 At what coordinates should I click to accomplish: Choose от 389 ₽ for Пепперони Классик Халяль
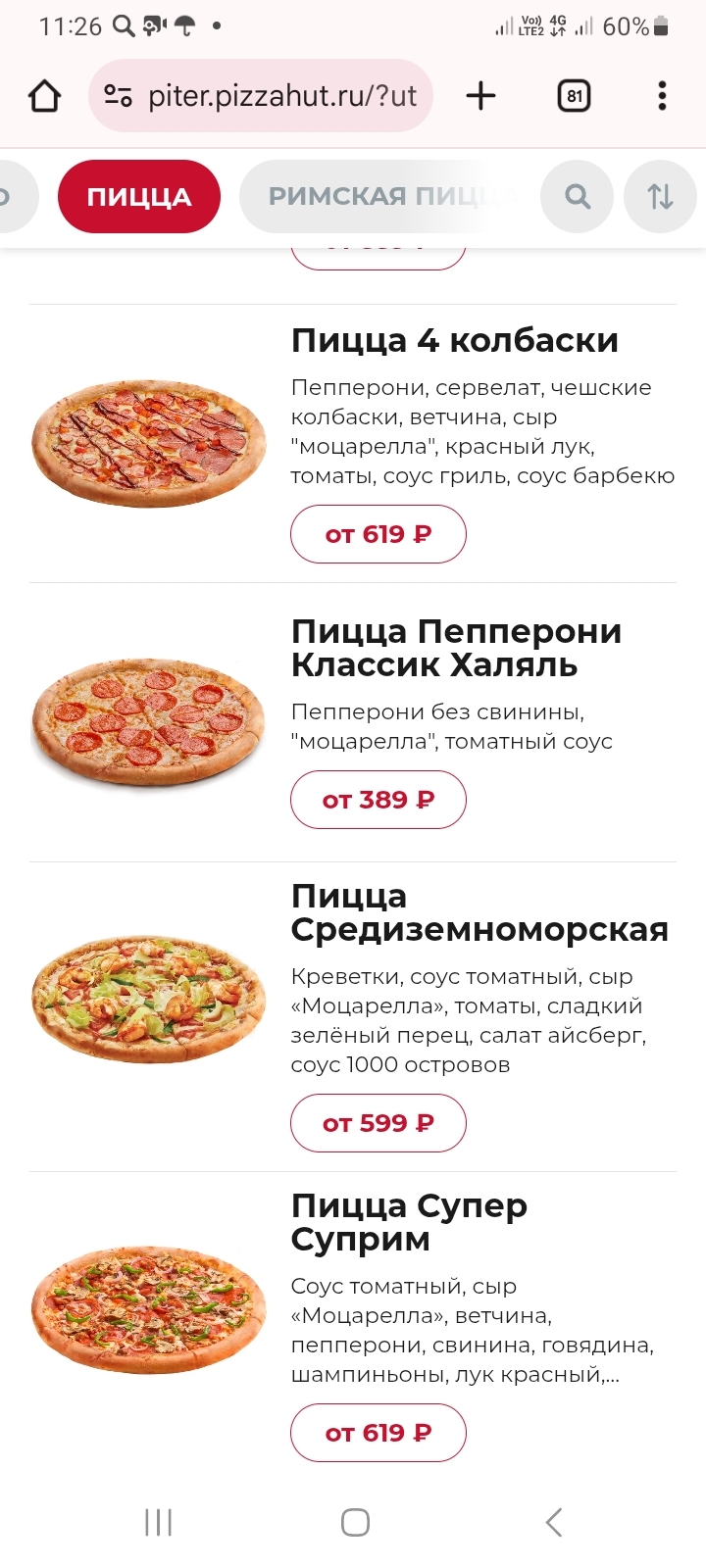(378, 800)
